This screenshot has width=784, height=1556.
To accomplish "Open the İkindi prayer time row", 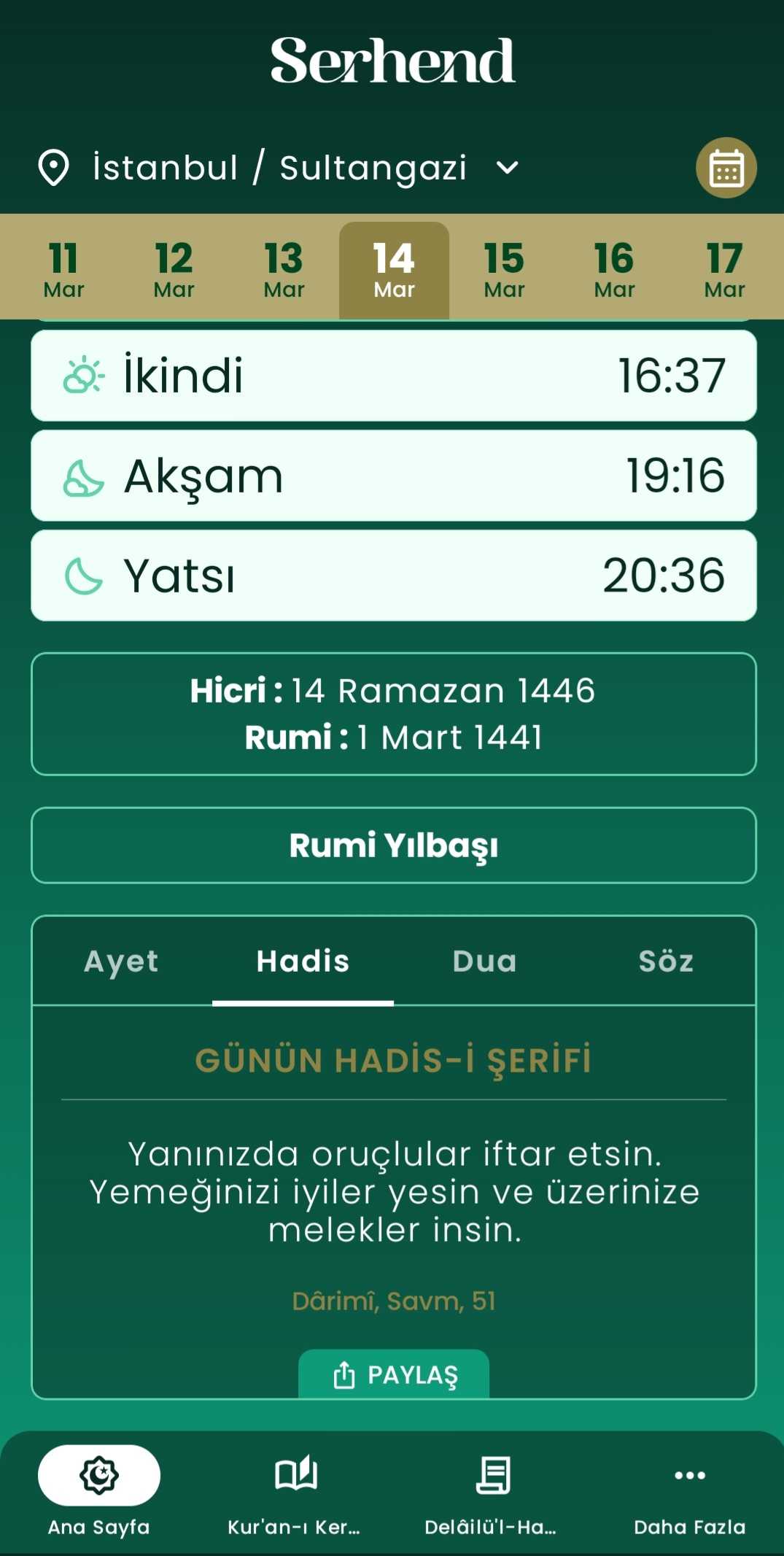I will (394, 376).
